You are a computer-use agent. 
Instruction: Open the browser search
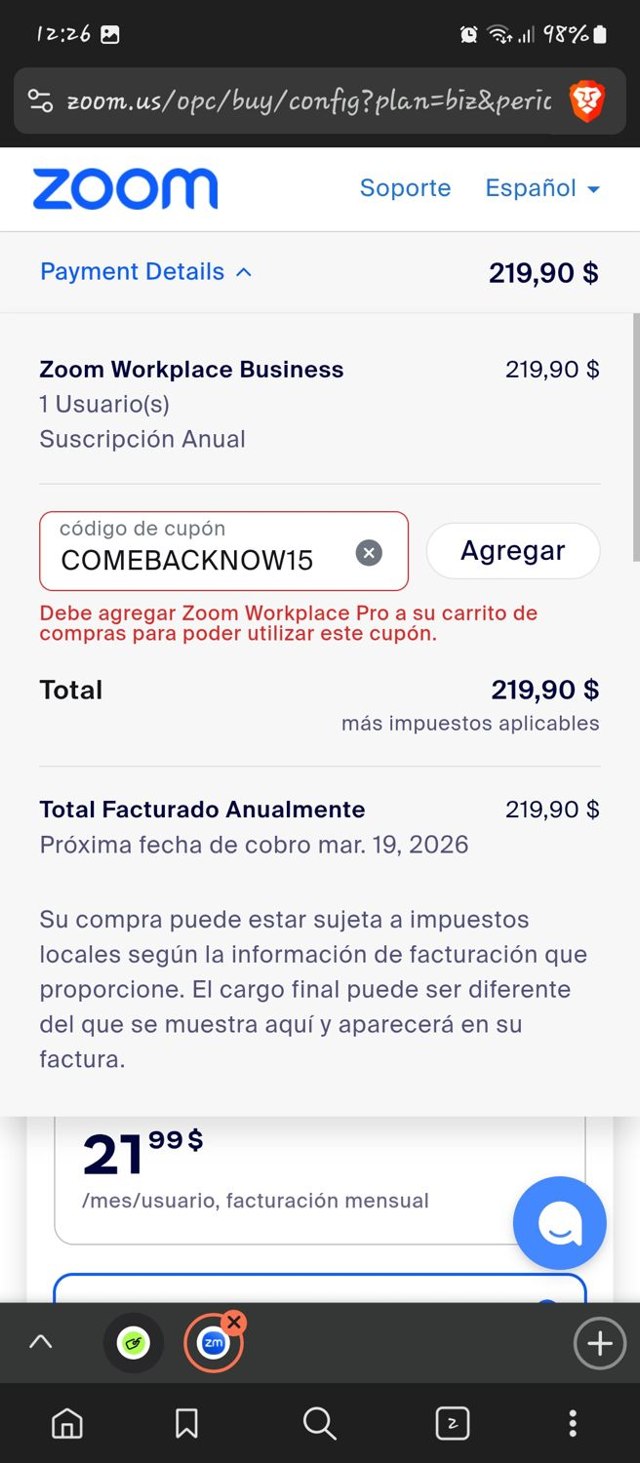coord(319,1423)
